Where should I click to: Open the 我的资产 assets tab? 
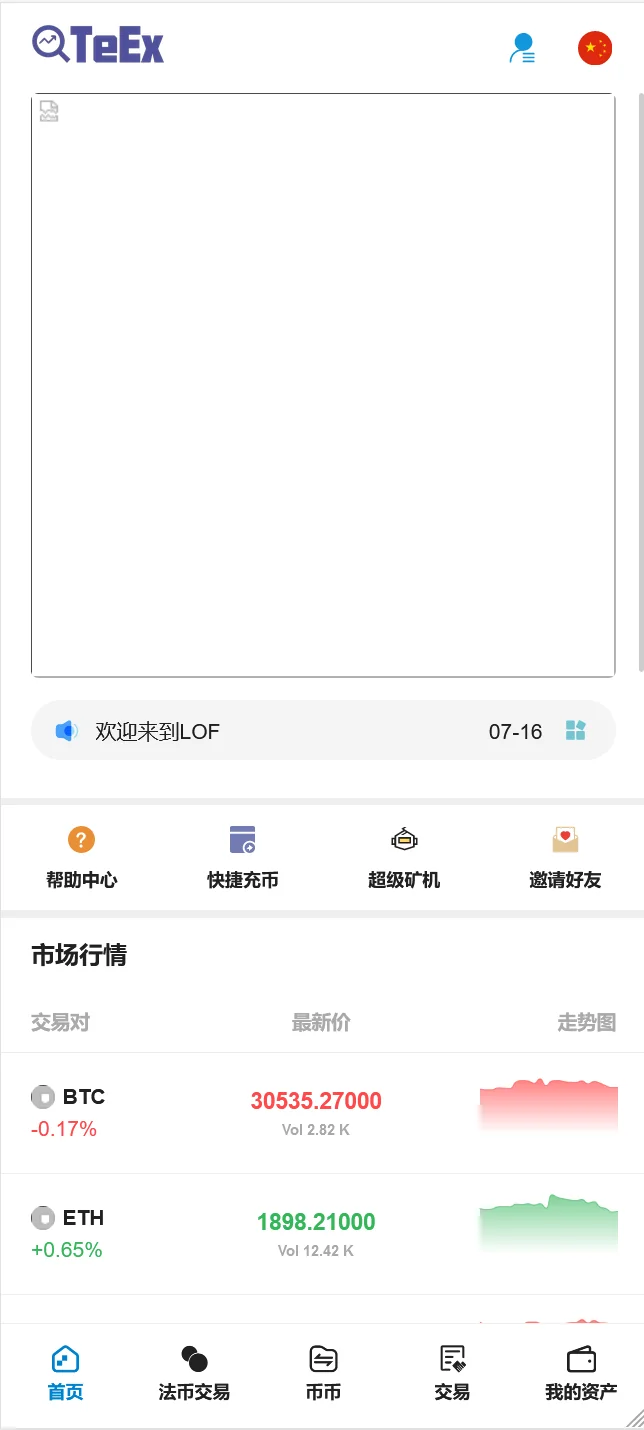pos(581,1373)
